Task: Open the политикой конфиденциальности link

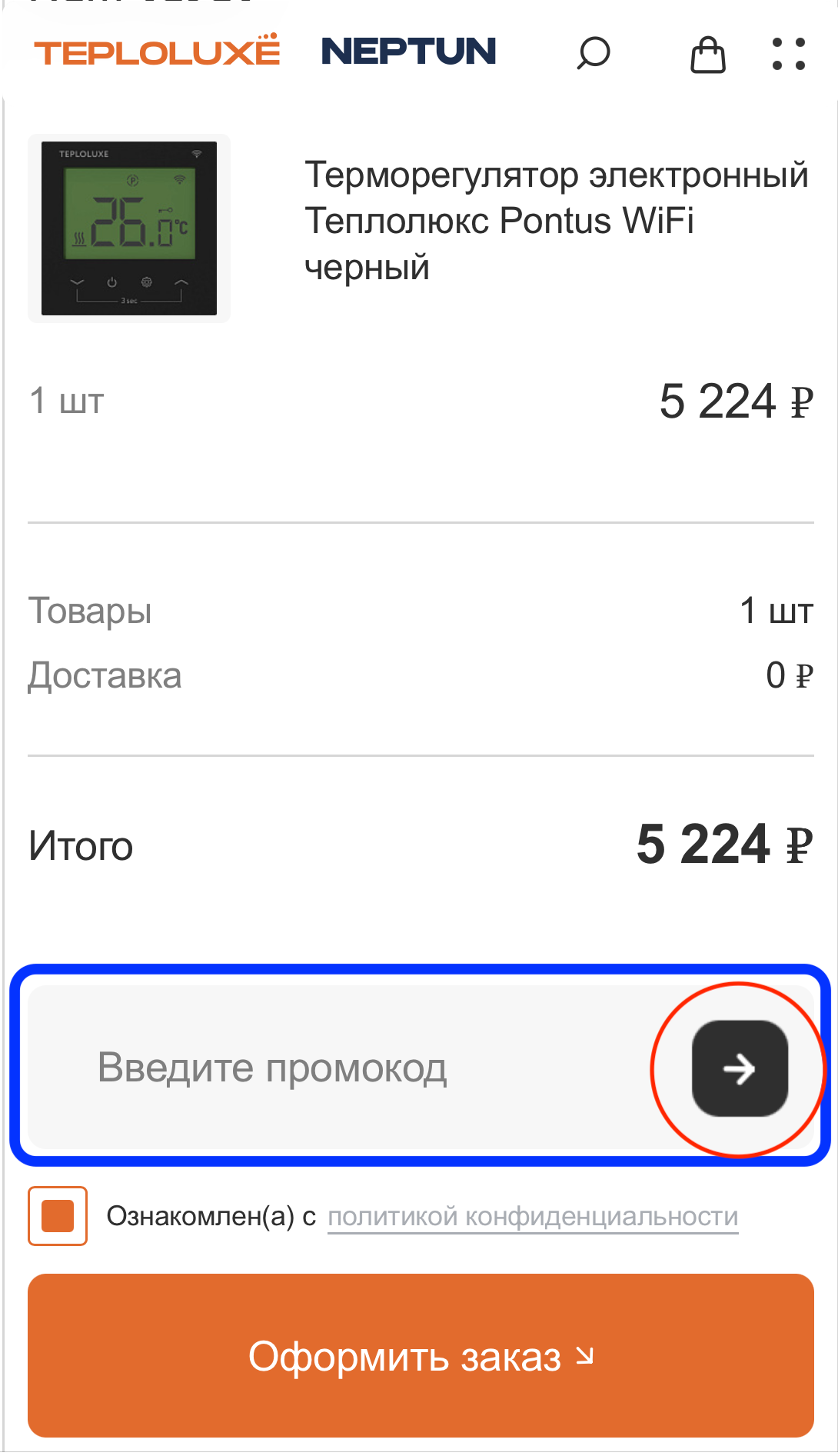Action: [x=533, y=1217]
